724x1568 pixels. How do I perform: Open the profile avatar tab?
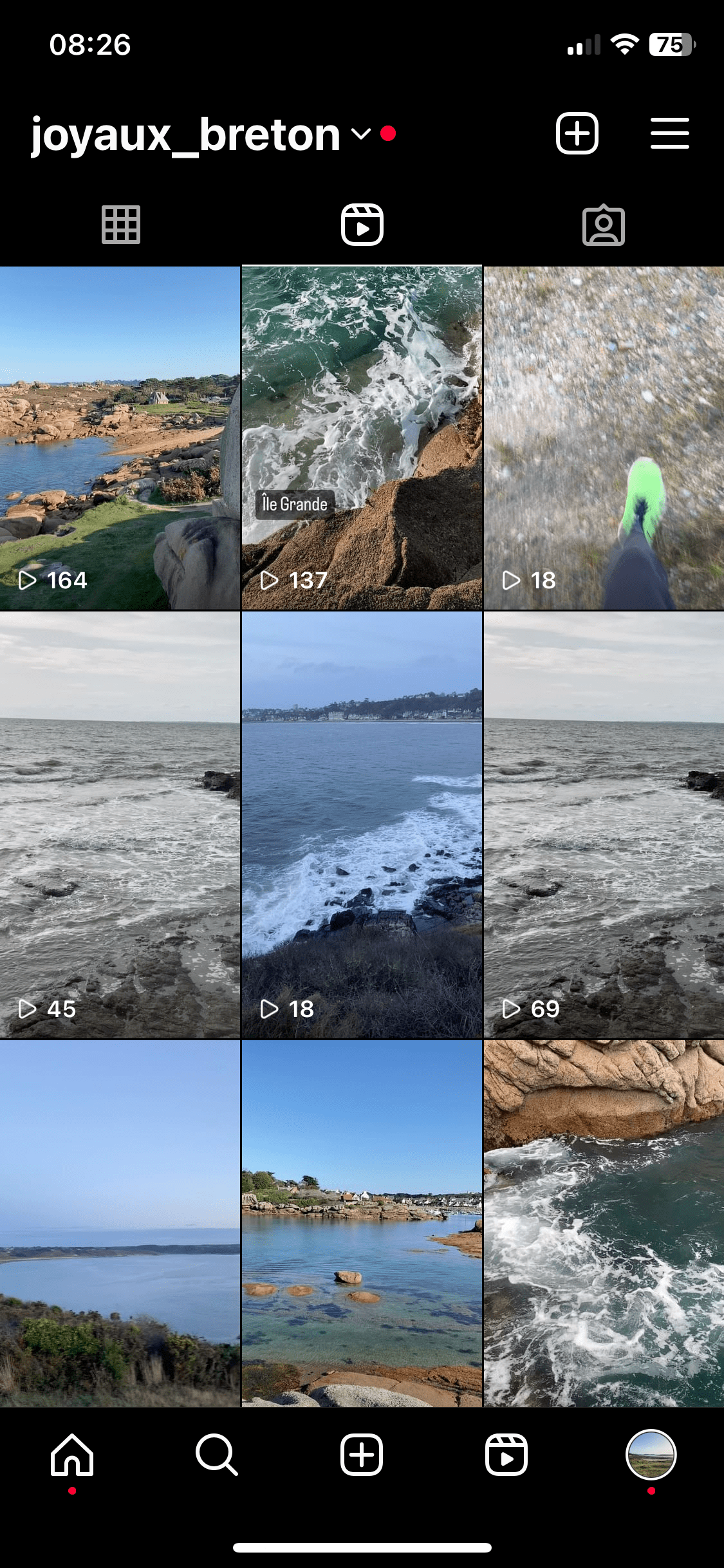pos(651,1455)
